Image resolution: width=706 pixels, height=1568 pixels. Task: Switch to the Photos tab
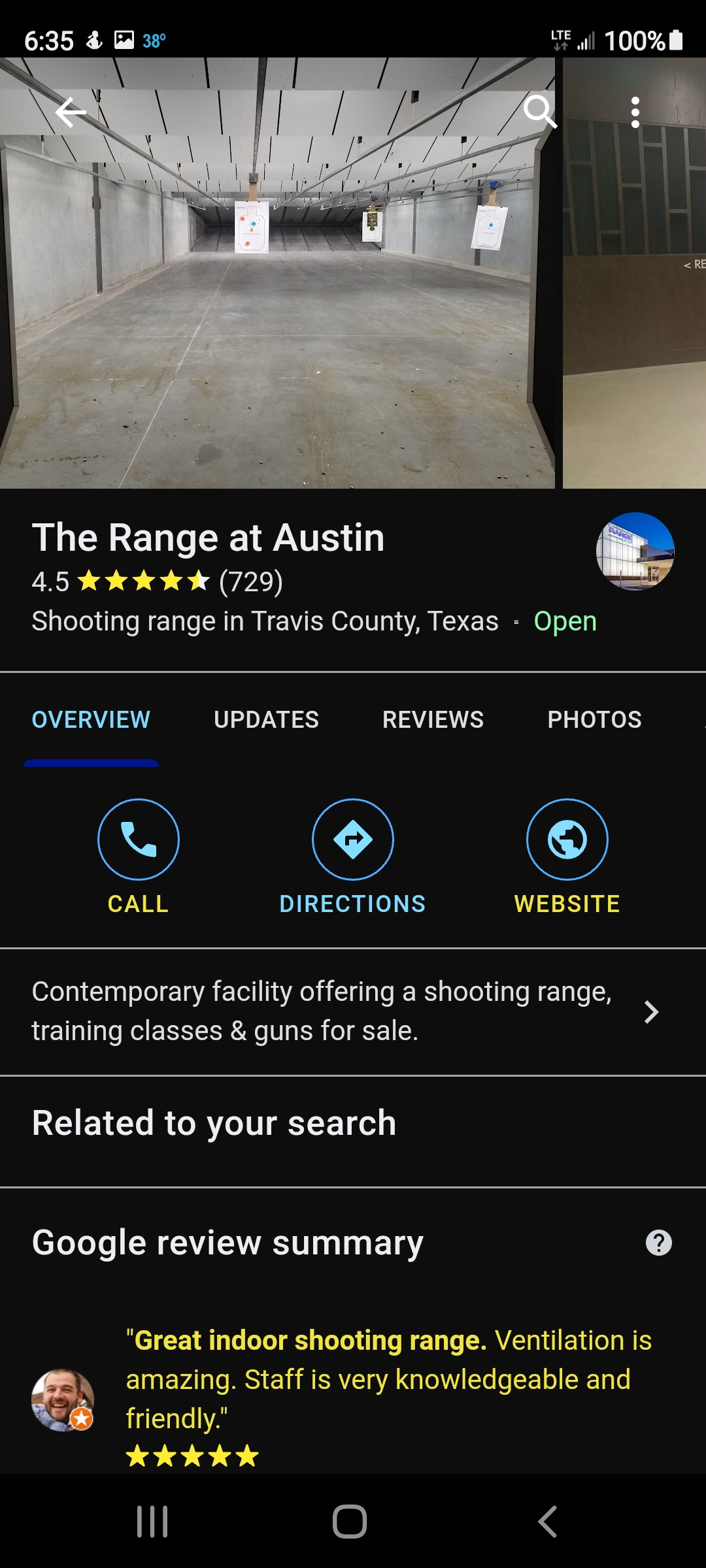pyautogui.click(x=594, y=719)
